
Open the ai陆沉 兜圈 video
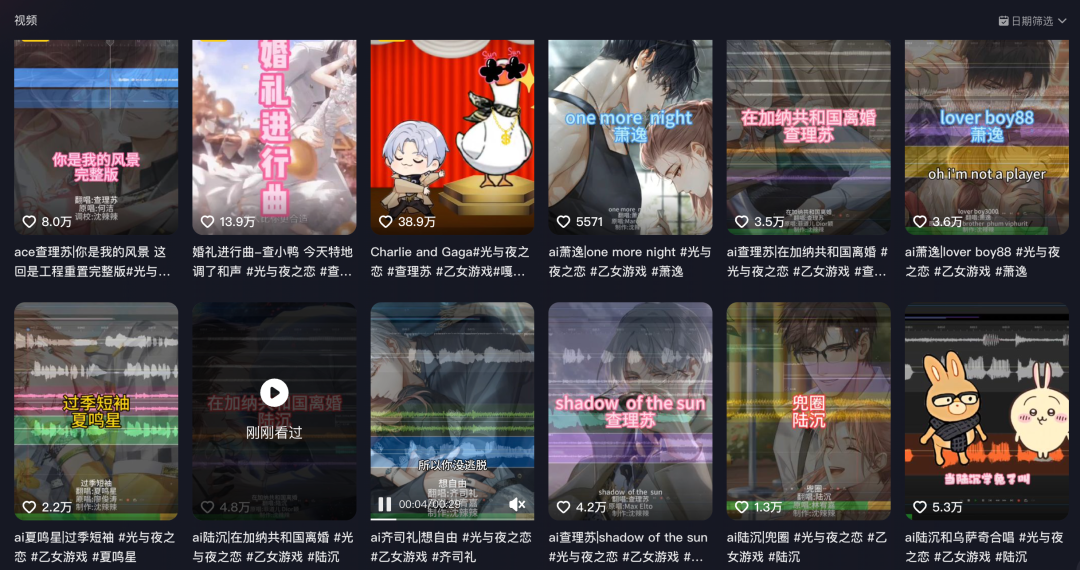[x=808, y=410]
